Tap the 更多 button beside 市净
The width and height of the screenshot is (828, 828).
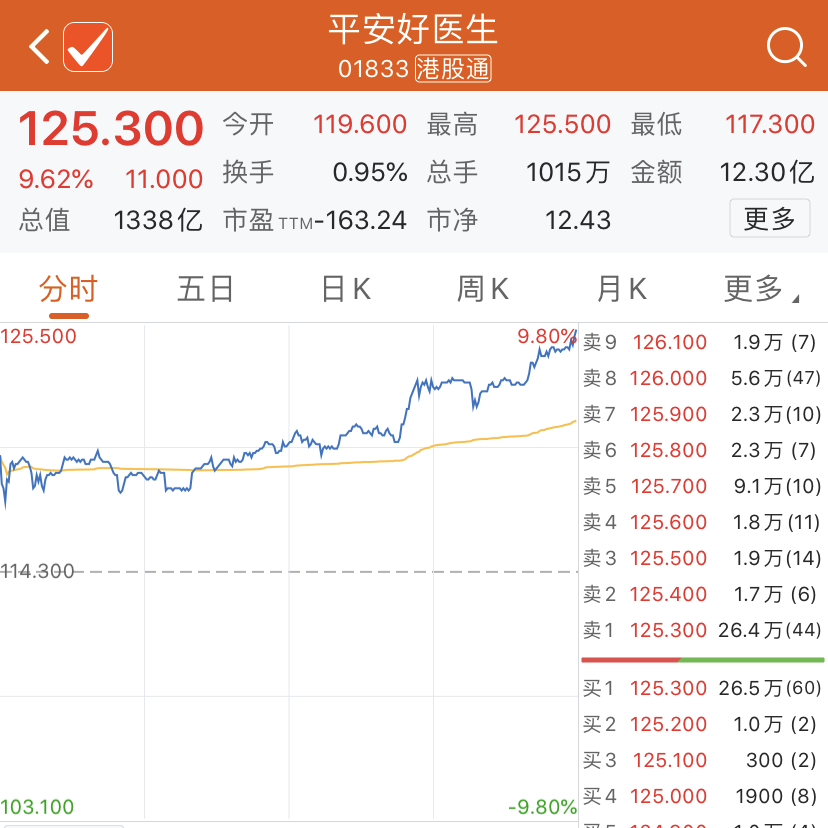pos(769,218)
